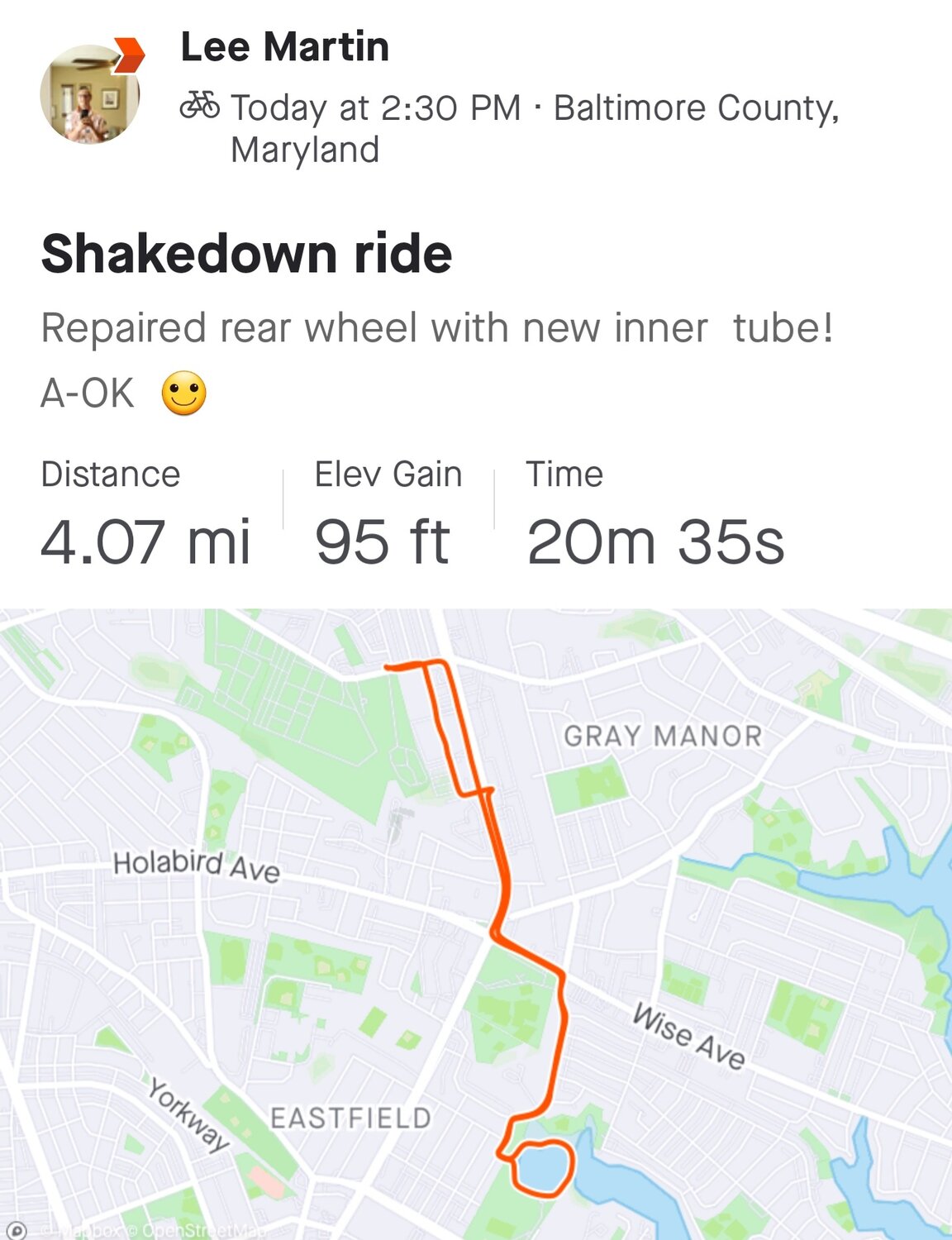952x1240 pixels.
Task: Open the Shakedown ride activity details
Action: pos(246,253)
